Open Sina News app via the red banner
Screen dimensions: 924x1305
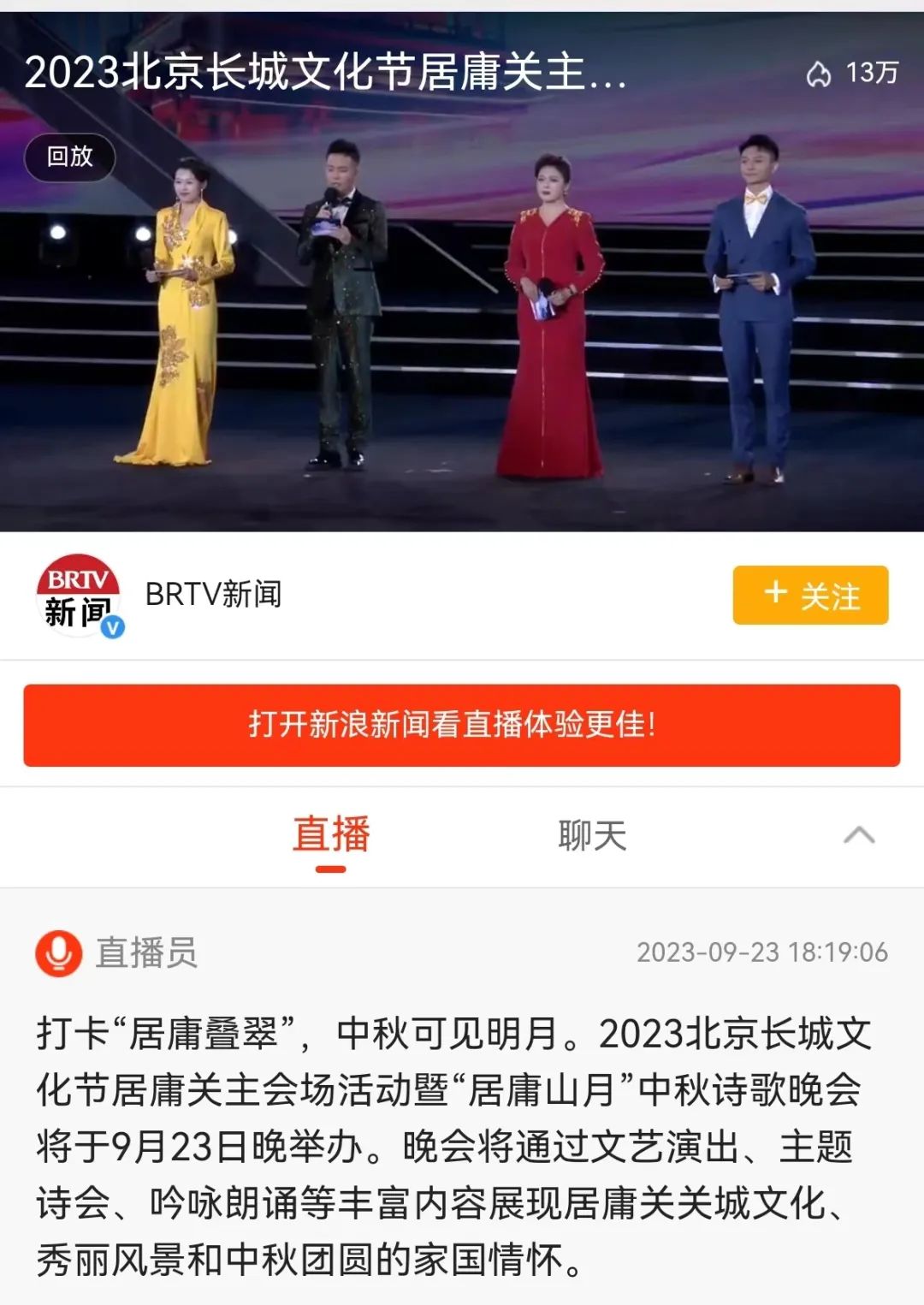(x=461, y=725)
